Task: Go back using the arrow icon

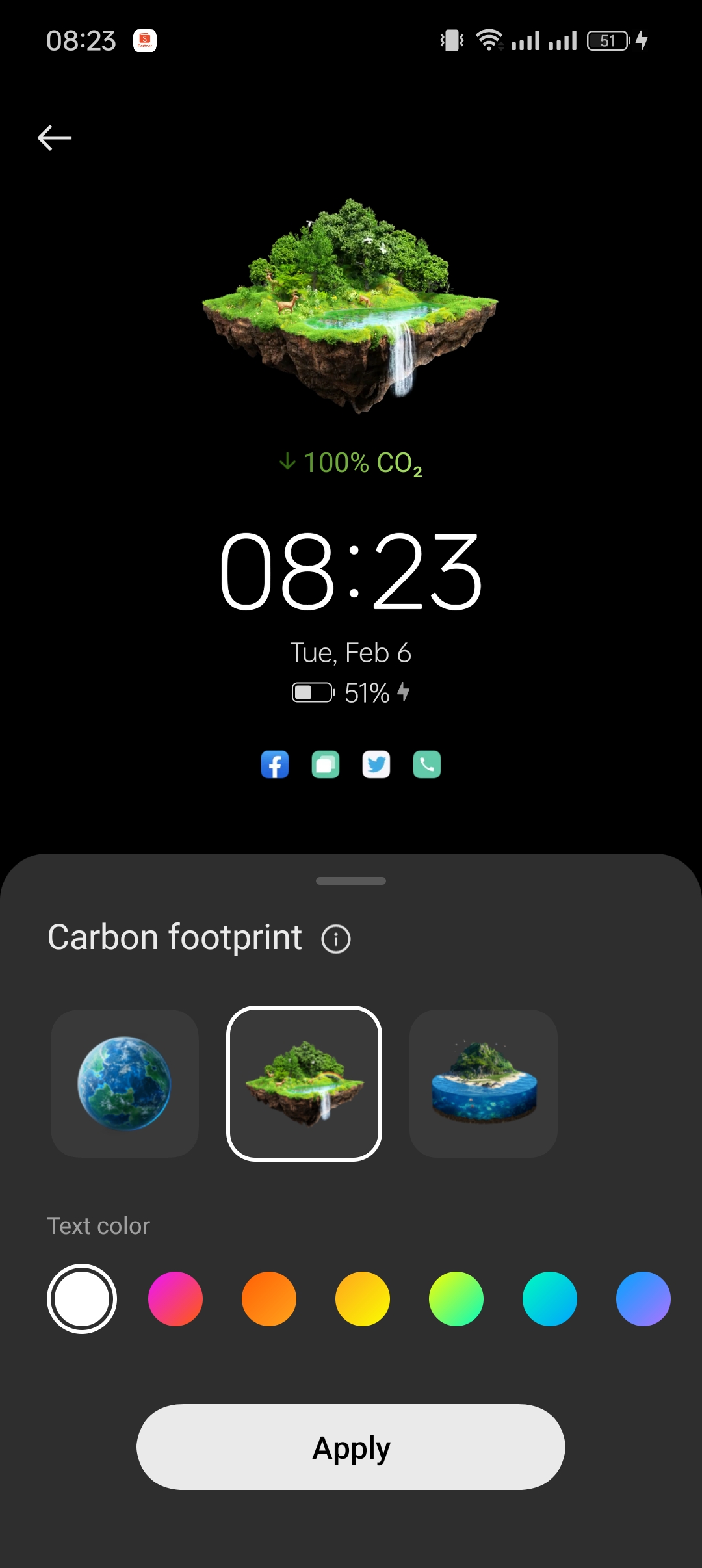Action: 55,138
